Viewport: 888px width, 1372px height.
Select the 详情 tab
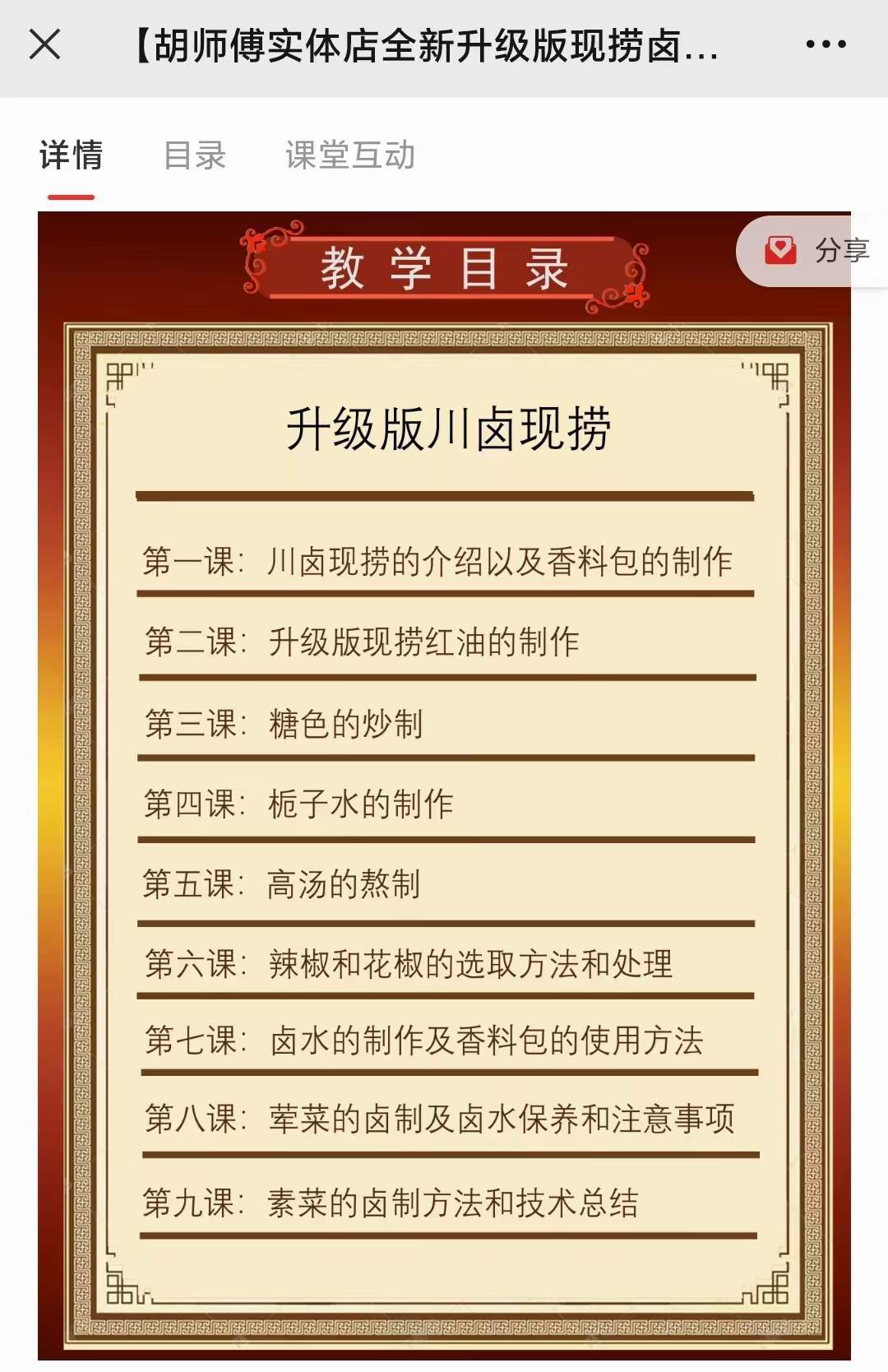coord(69,155)
